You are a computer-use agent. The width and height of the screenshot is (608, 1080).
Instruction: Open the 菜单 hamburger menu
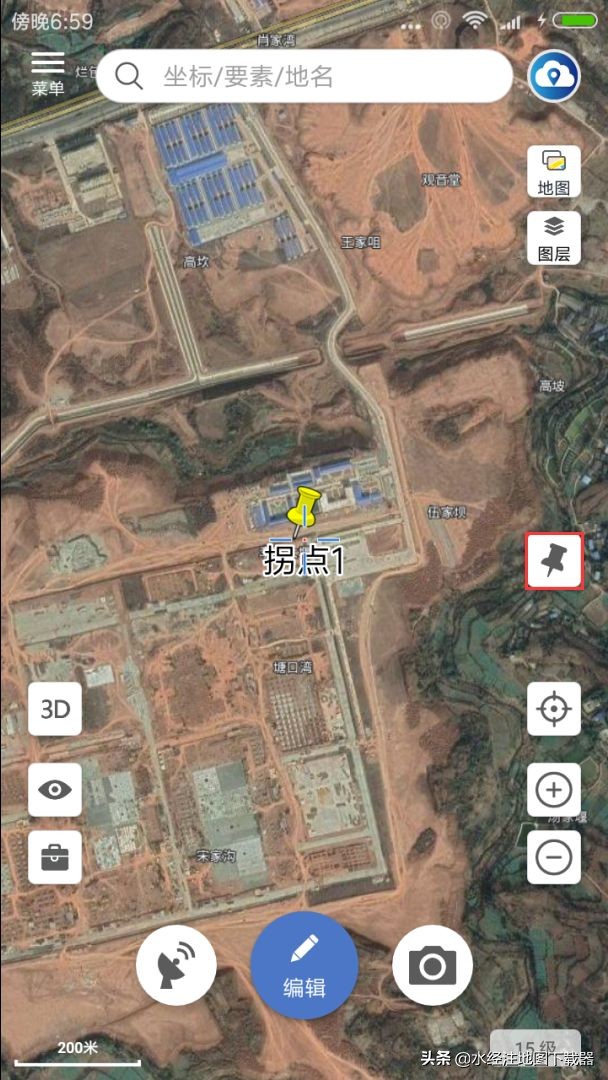click(47, 72)
